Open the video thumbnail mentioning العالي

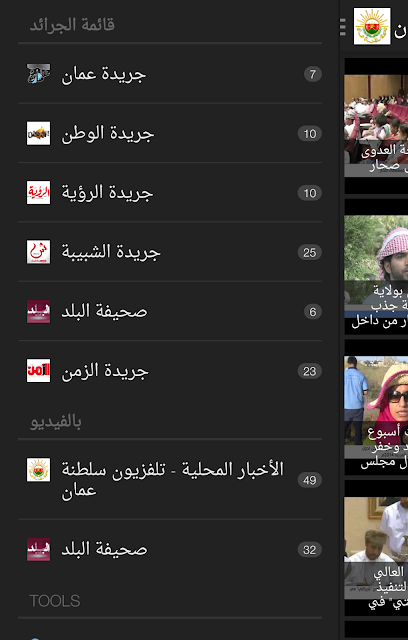pyautogui.click(x=376, y=553)
